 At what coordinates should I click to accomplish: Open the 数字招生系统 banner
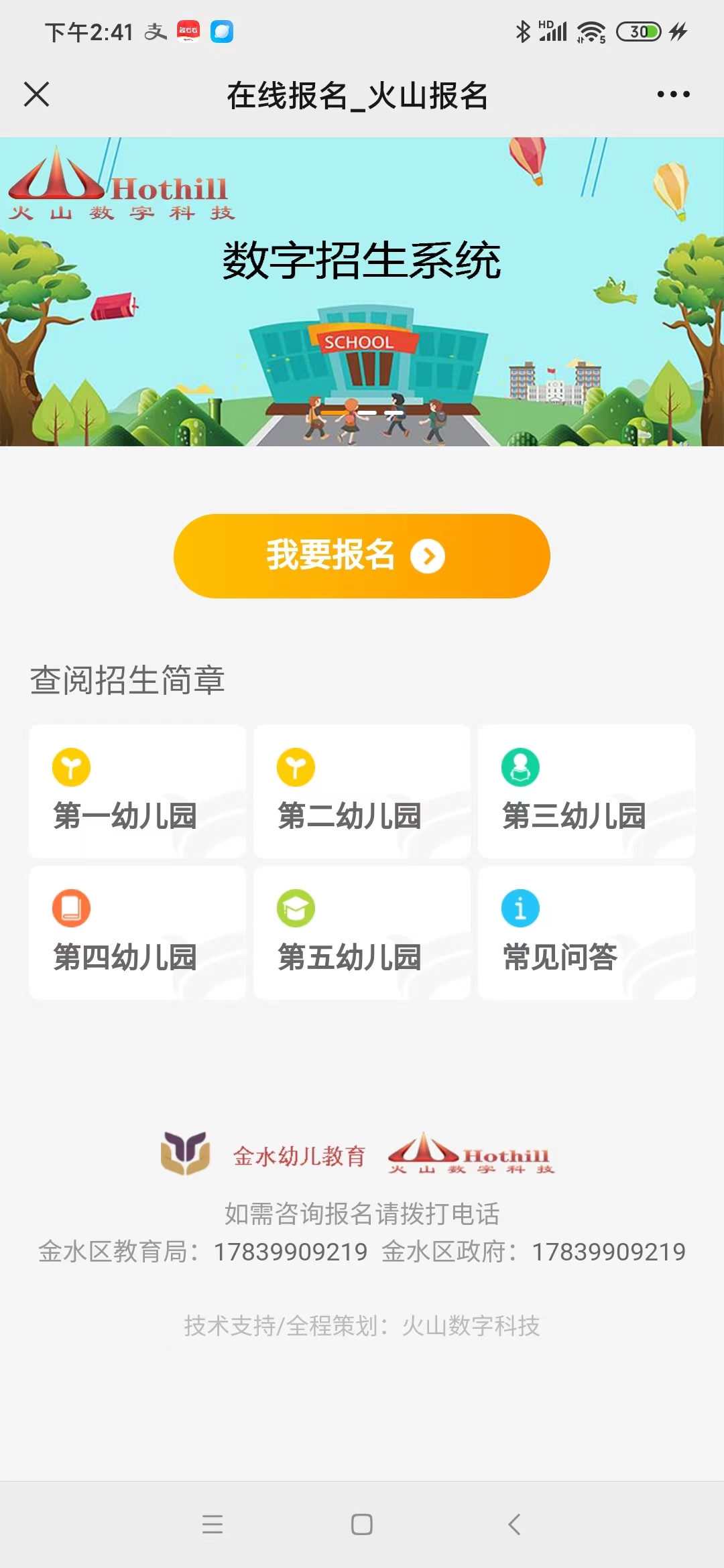(362, 292)
